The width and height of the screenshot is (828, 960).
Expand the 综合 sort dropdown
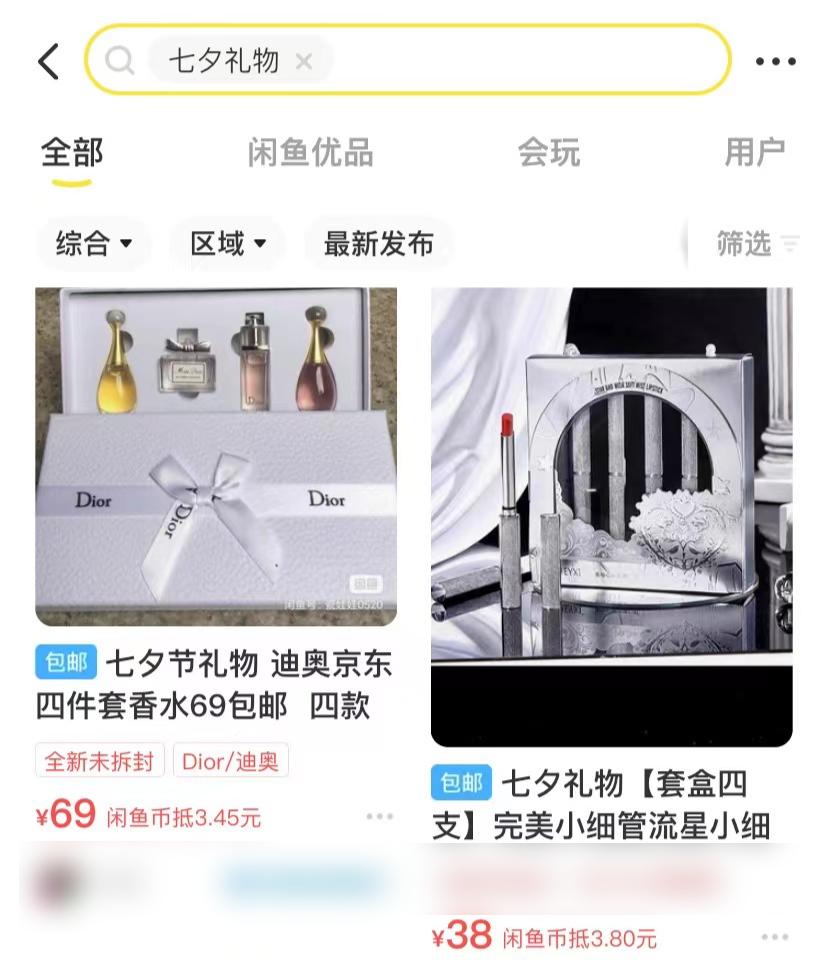point(94,243)
